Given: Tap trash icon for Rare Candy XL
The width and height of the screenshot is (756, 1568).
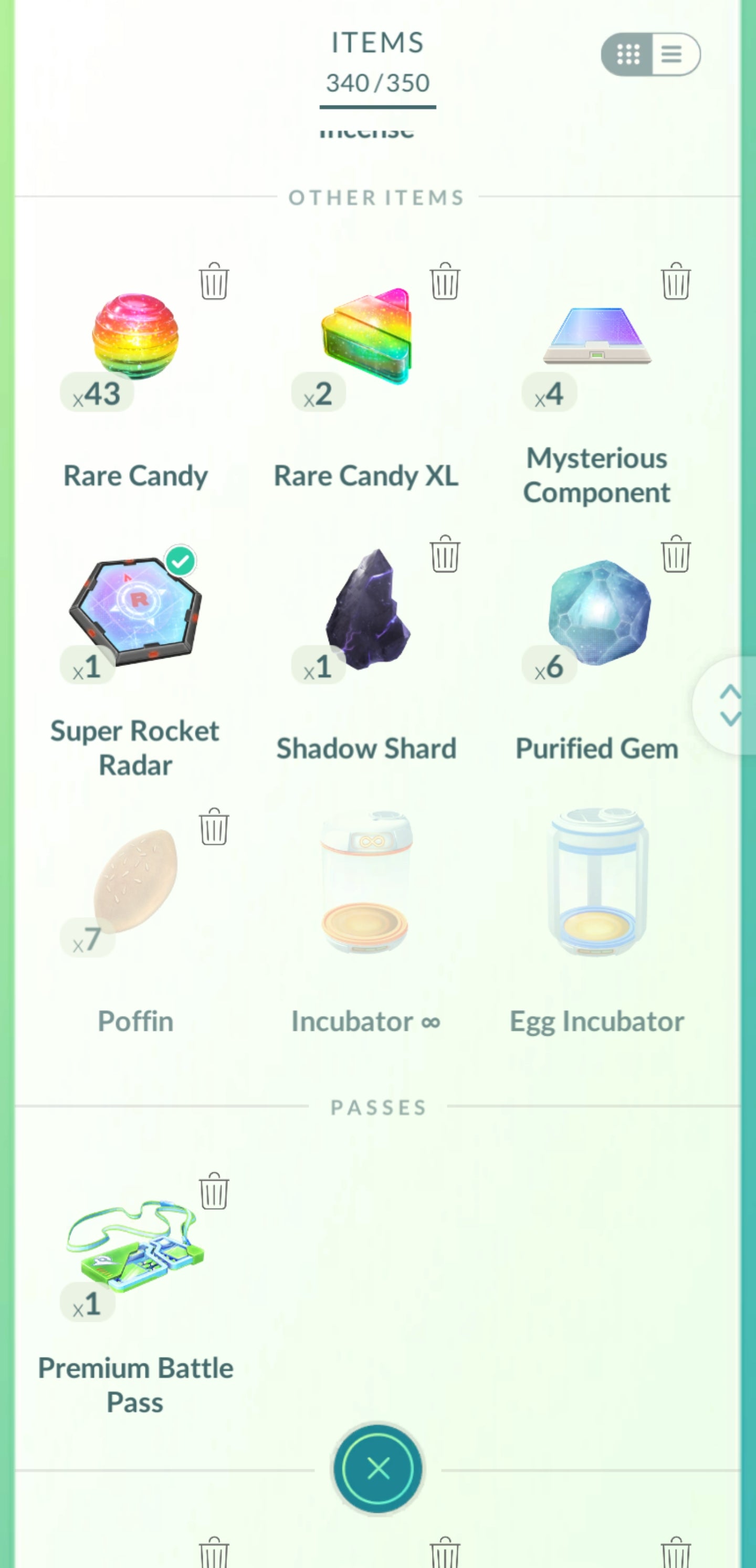Looking at the screenshot, I should coord(445,281).
